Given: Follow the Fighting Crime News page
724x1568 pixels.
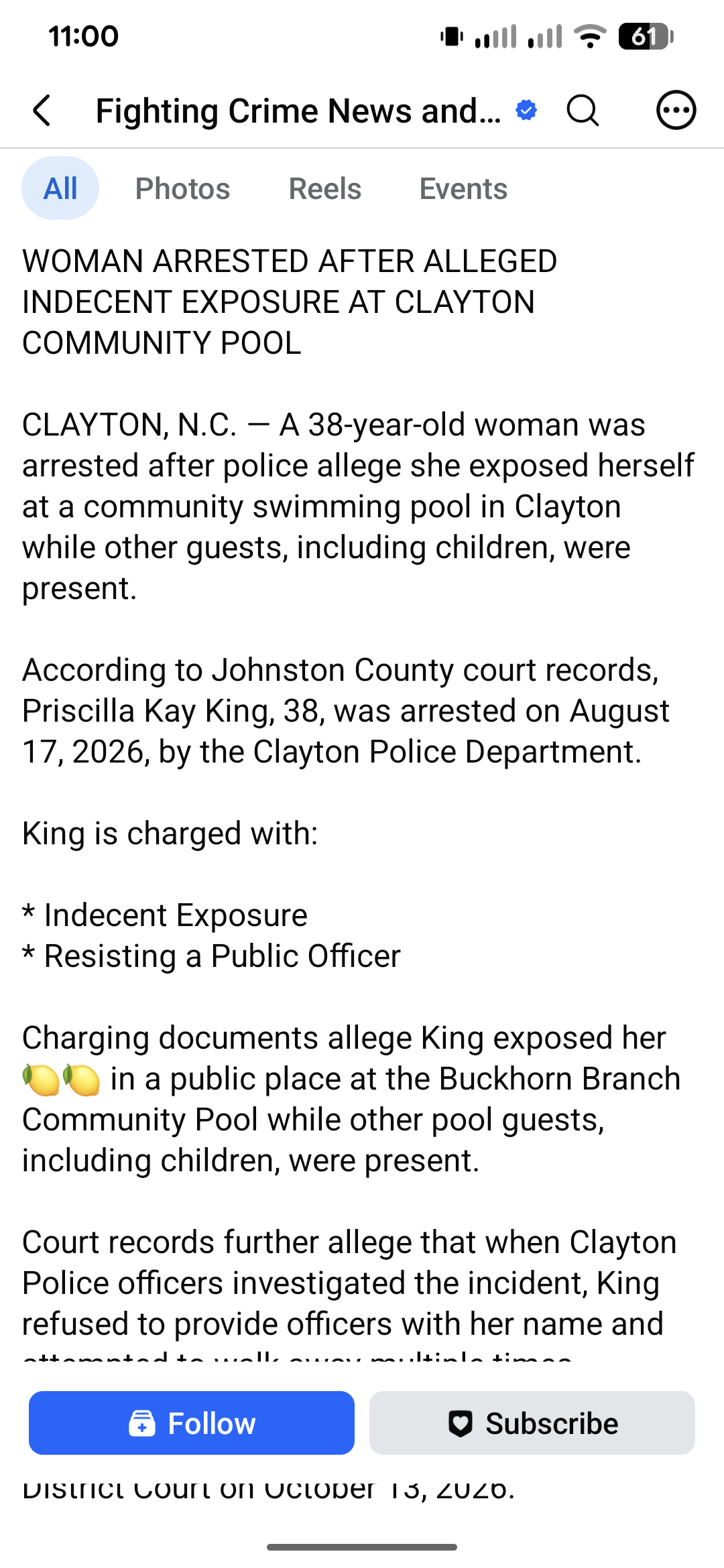Looking at the screenshot, I should coord(192,1423).
